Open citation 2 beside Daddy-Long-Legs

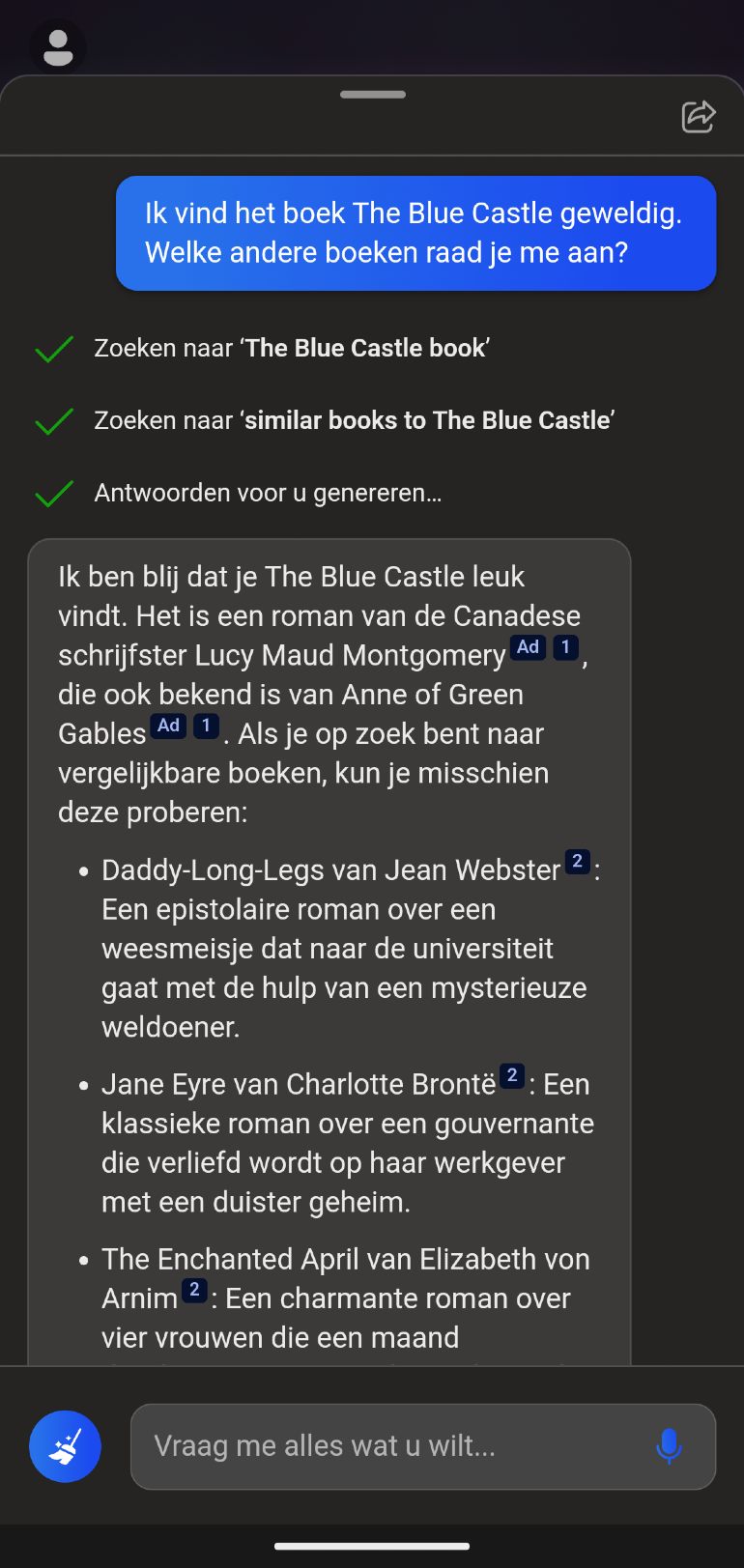[x=578, y=862]
